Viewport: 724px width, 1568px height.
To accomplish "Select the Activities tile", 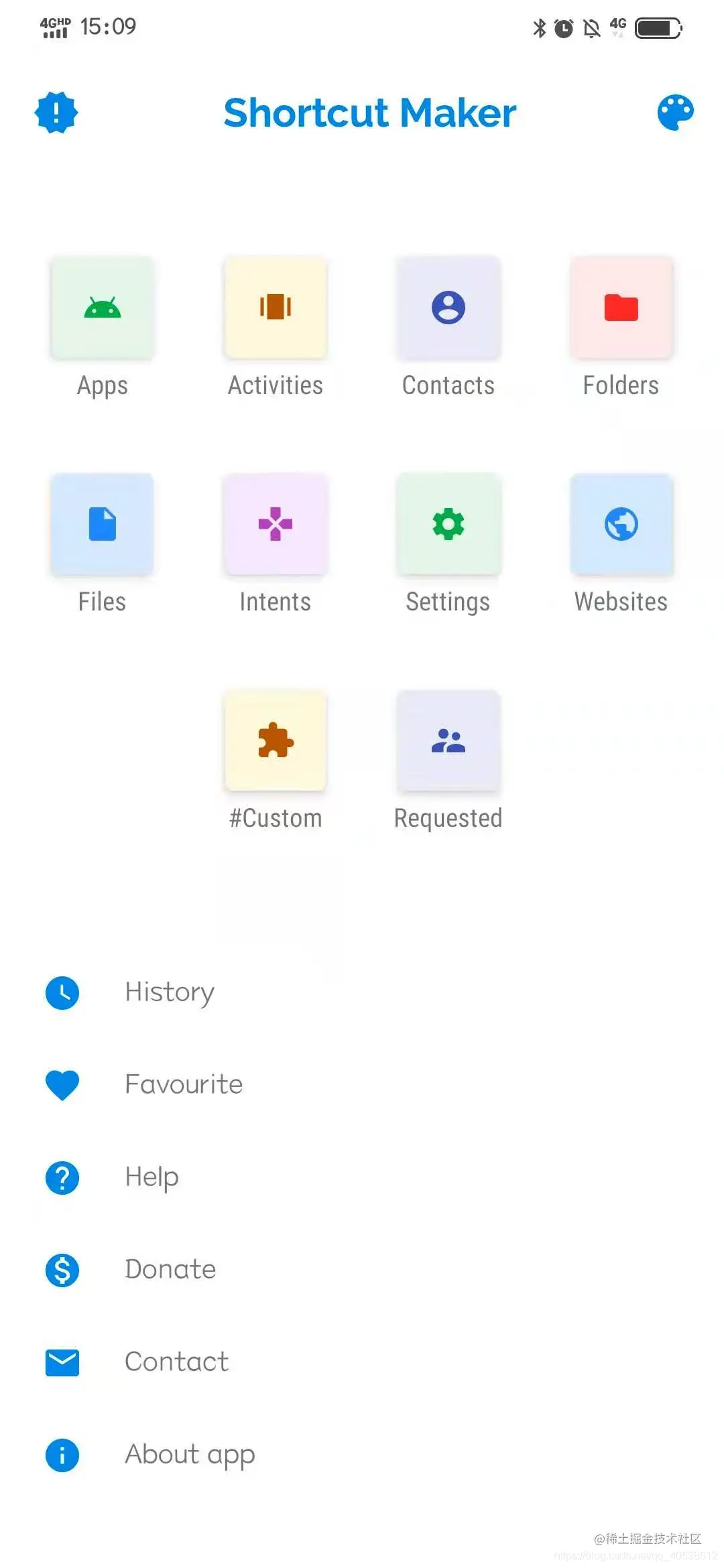I will point(276,308).
